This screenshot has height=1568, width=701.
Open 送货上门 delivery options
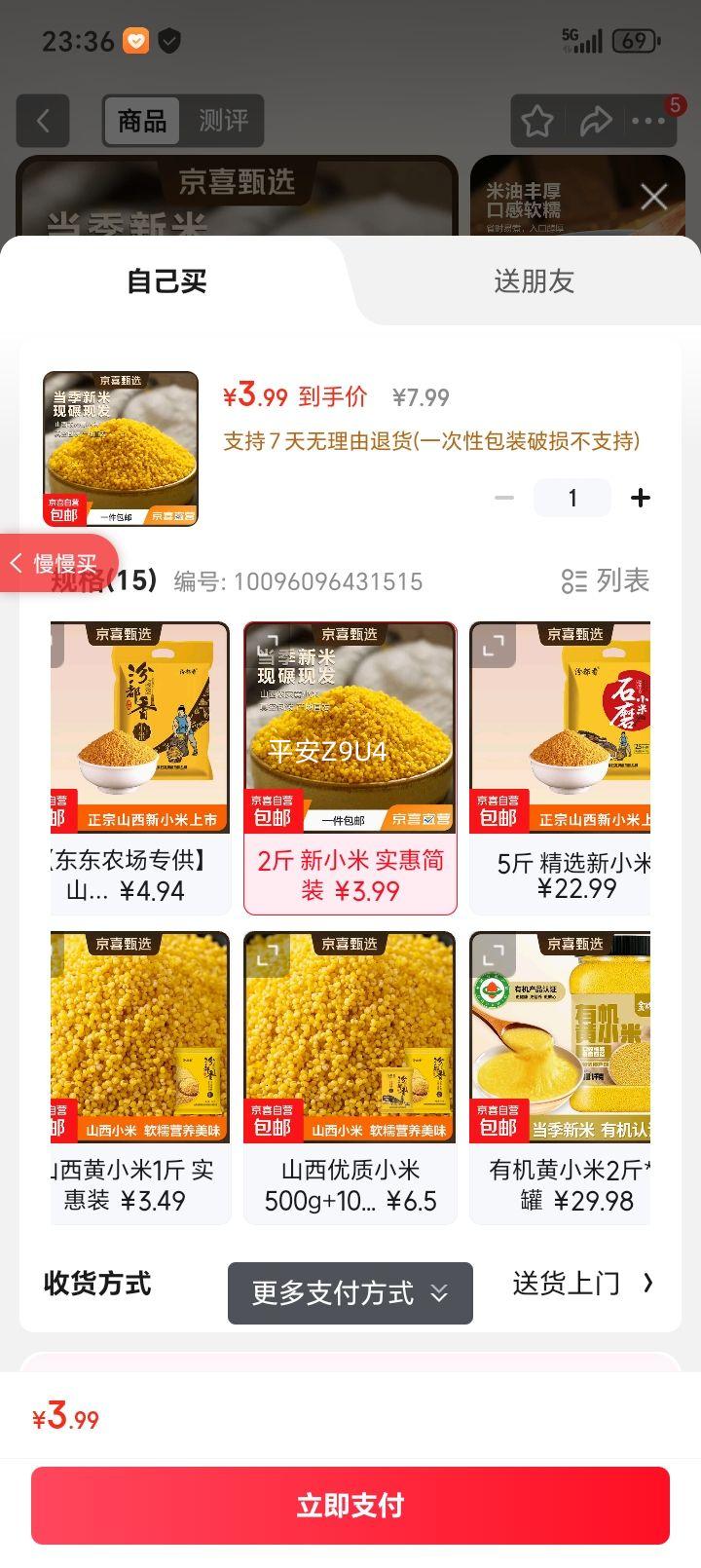(582, 1284)
